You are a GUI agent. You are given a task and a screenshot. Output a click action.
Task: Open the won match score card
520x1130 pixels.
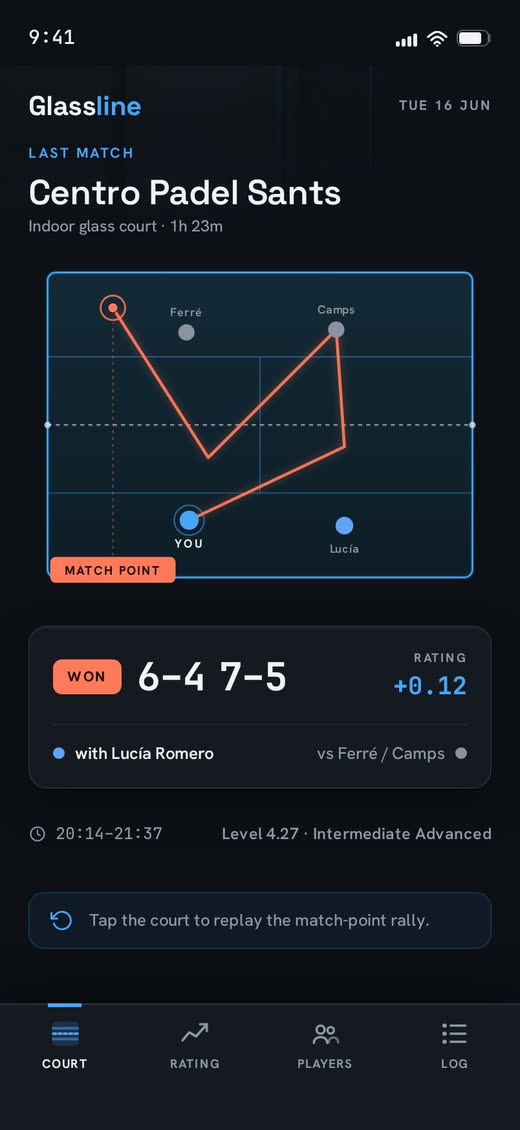click(x=260, y=707)
